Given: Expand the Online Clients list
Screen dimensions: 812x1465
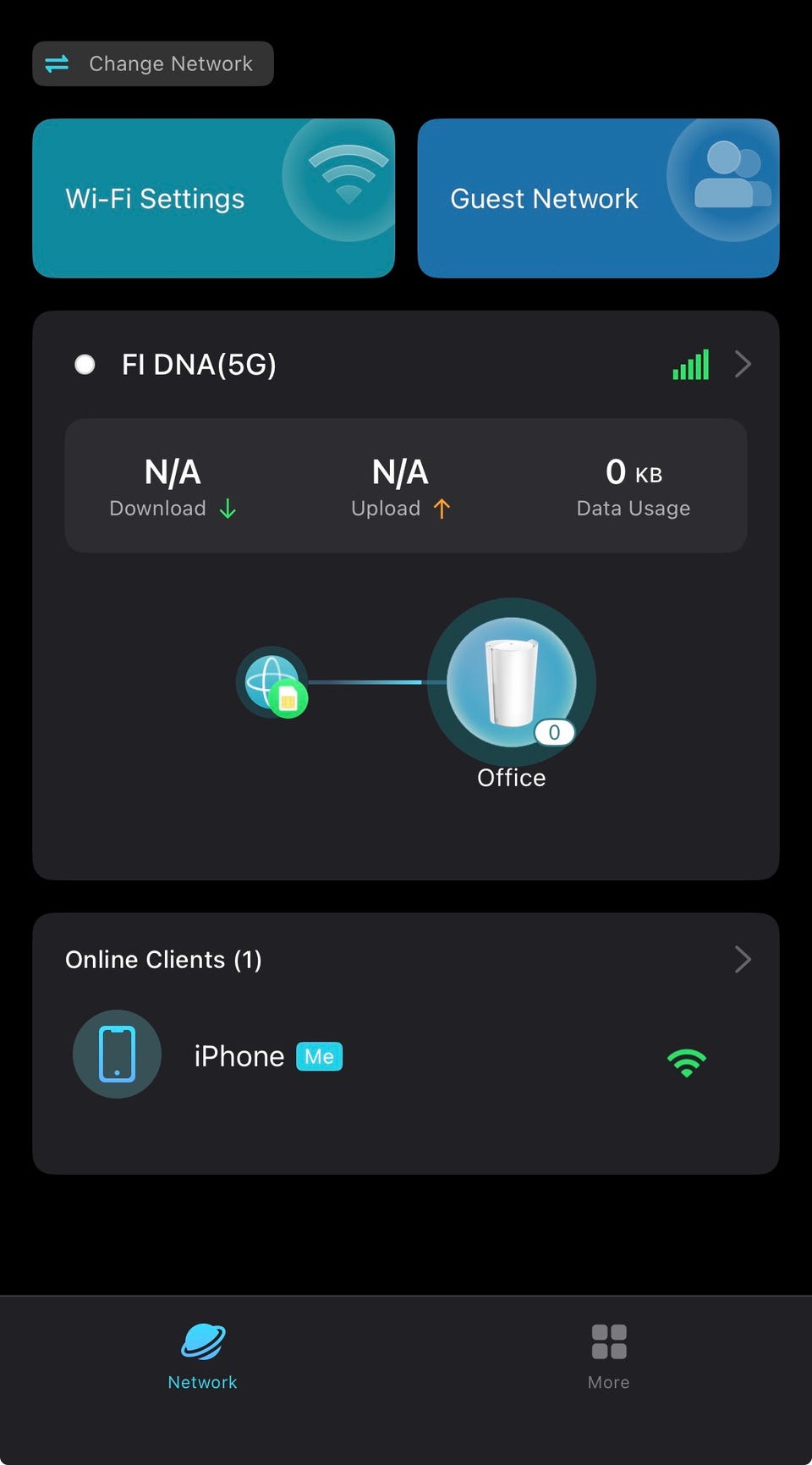Looking at the screenshot, I should point(741,959).
